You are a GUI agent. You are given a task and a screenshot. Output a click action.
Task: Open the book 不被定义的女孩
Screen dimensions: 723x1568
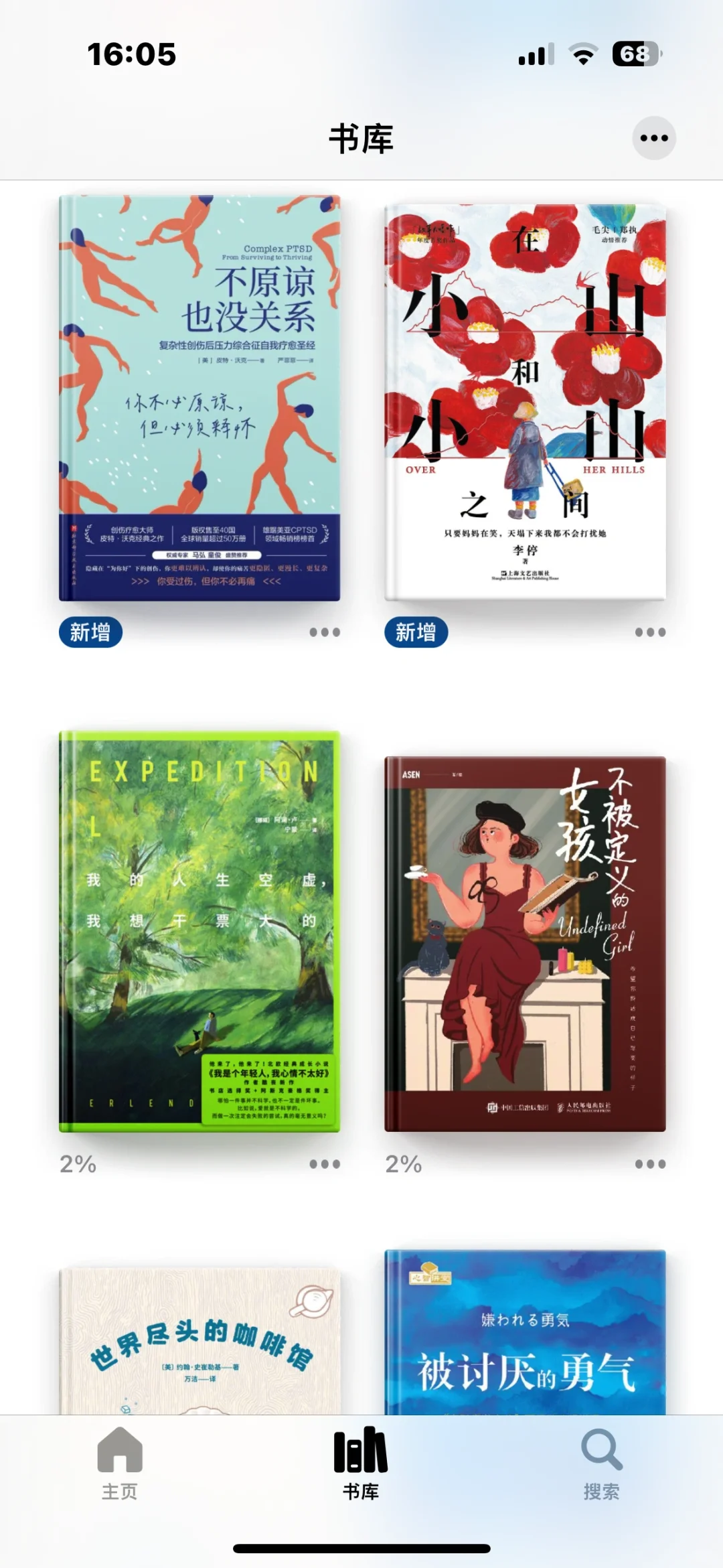pyautogui.click(x=525, y=944)
